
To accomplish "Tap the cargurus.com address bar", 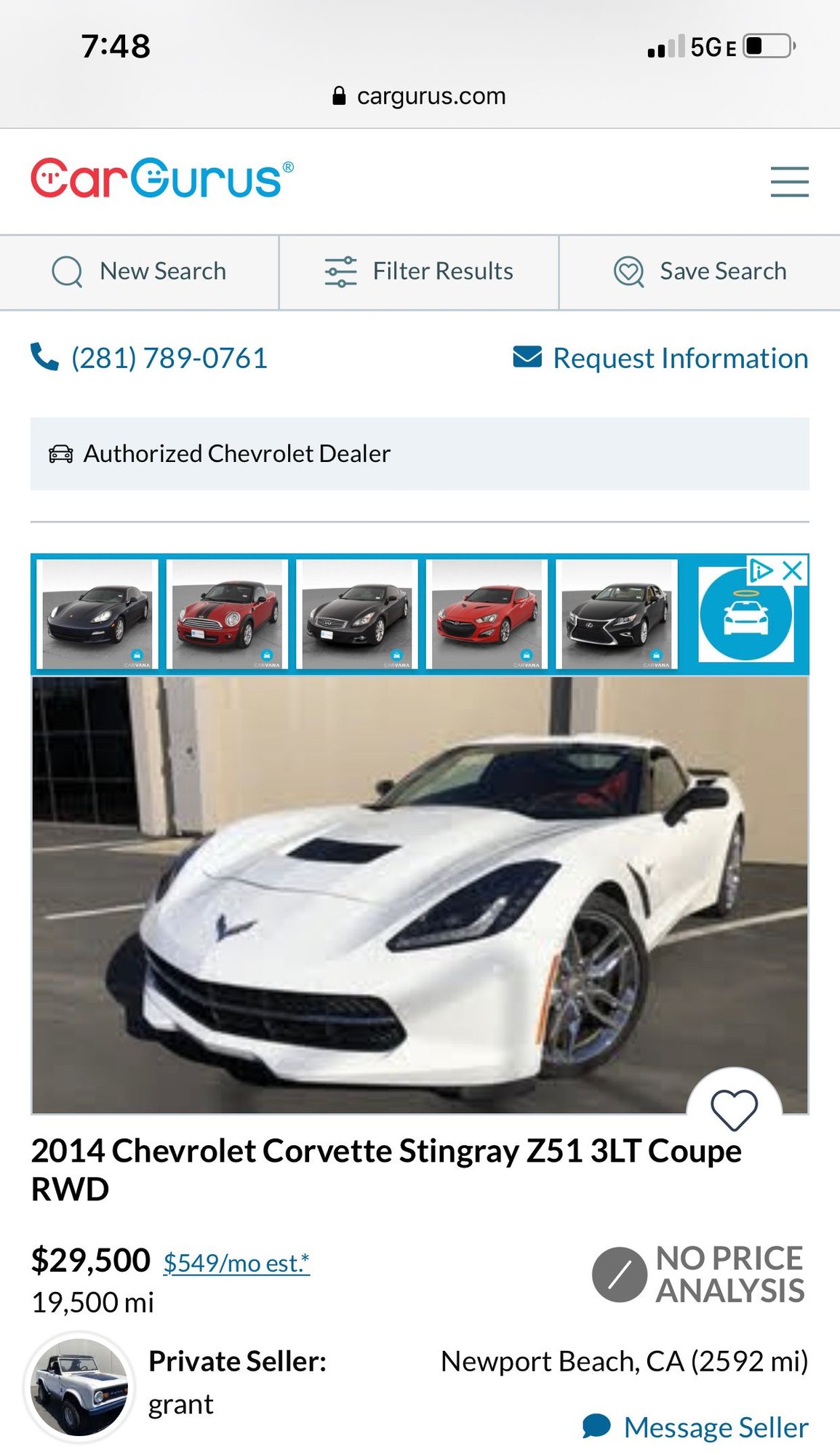I will (x=420, y=96).
